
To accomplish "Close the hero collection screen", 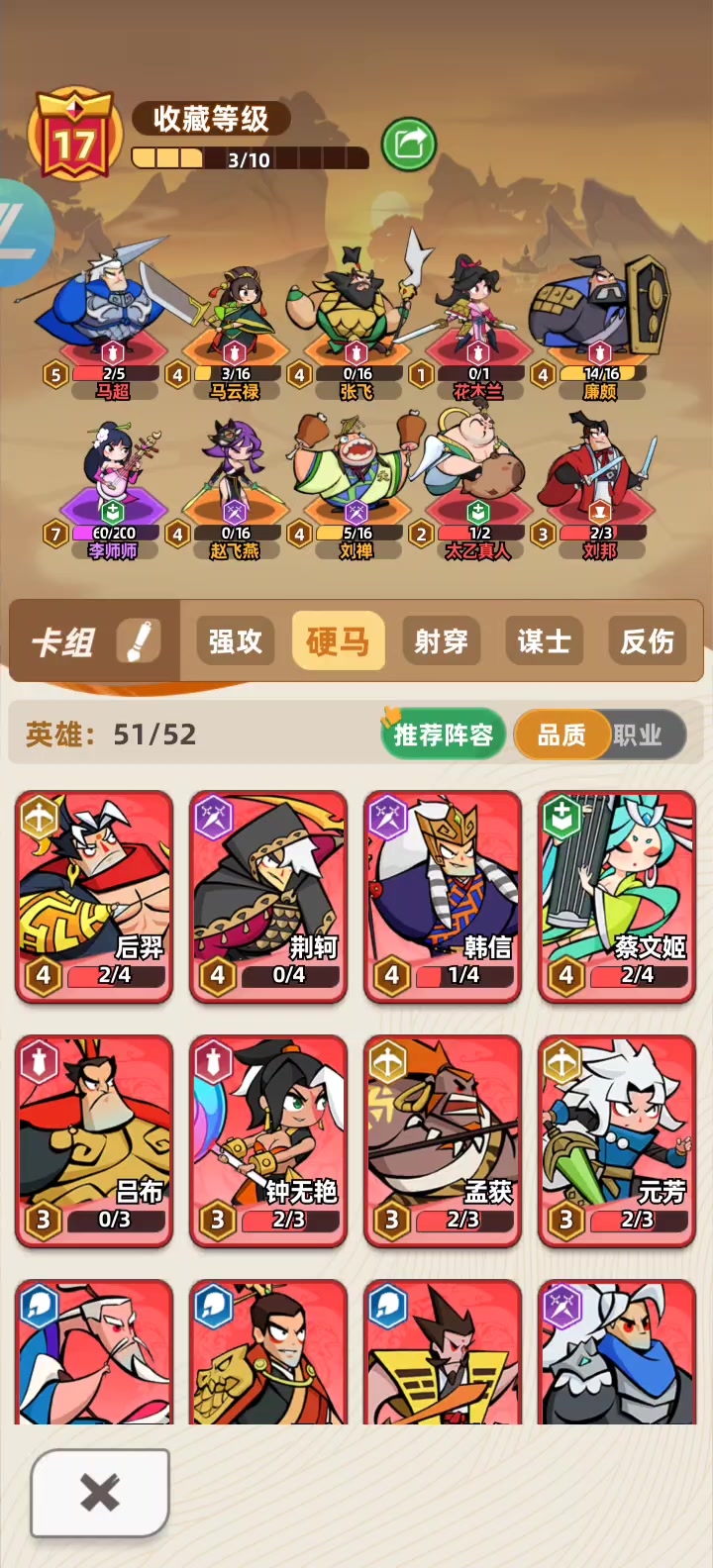I will coord(100,1493).
